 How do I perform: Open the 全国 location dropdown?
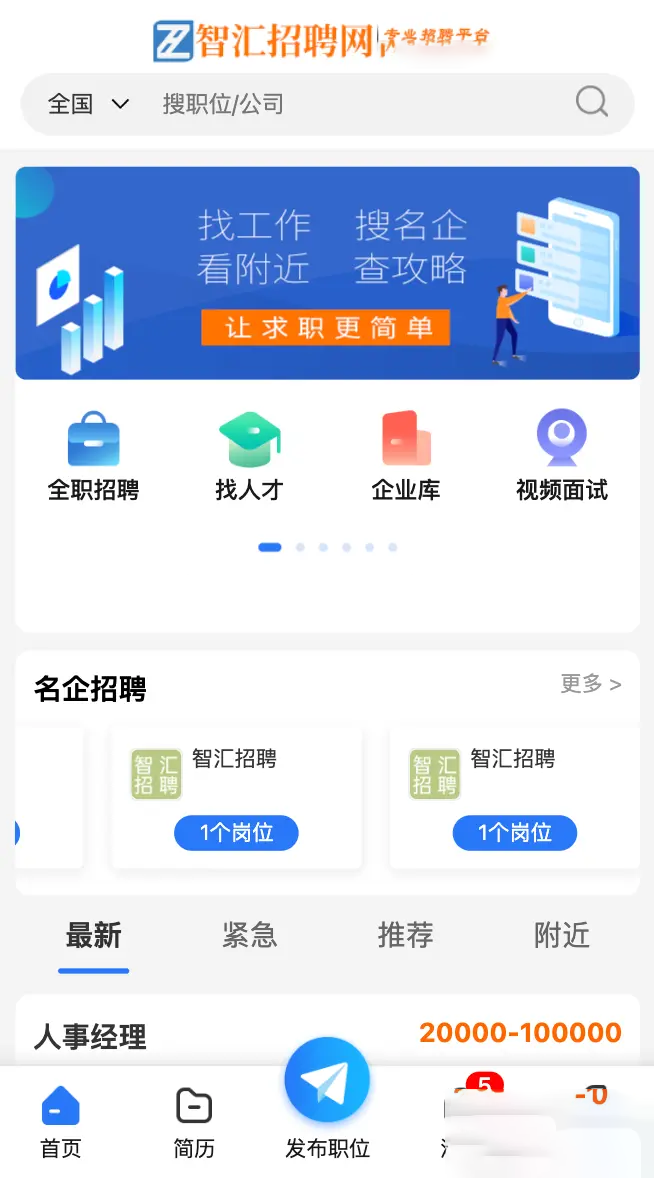coord(88,103)
